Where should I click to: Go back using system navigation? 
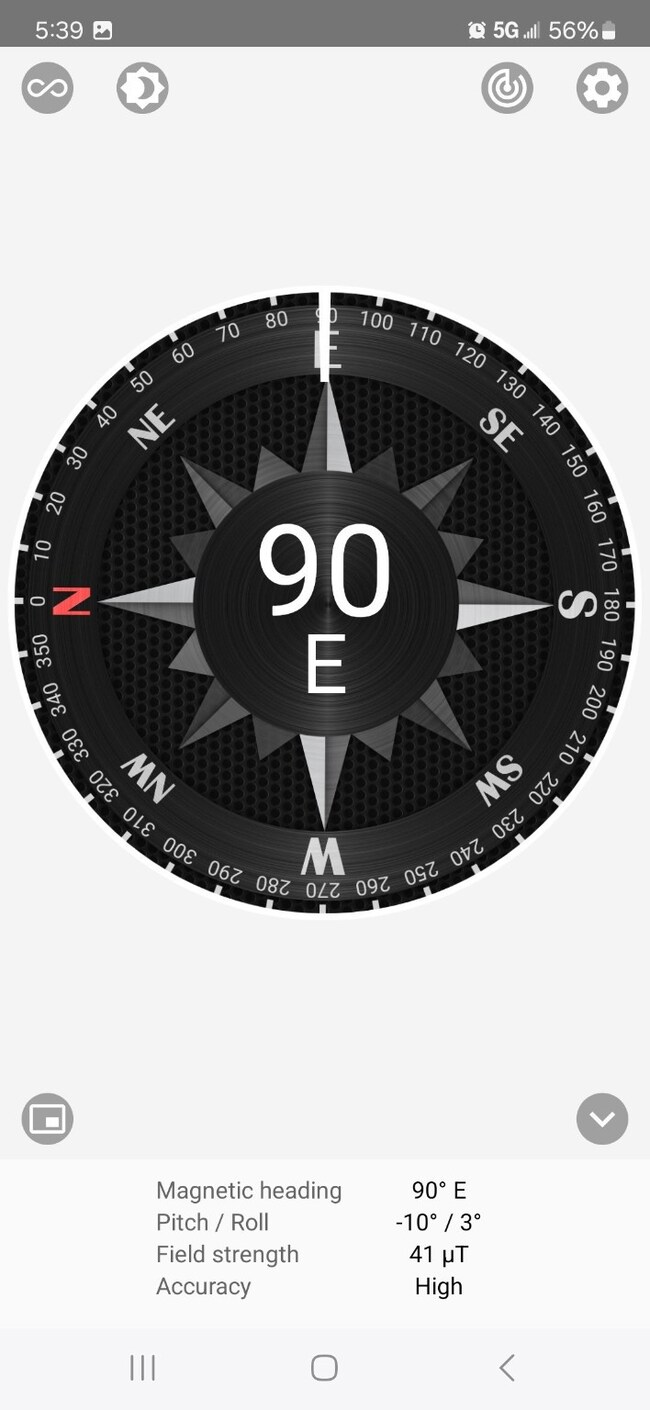[506, 1368]
